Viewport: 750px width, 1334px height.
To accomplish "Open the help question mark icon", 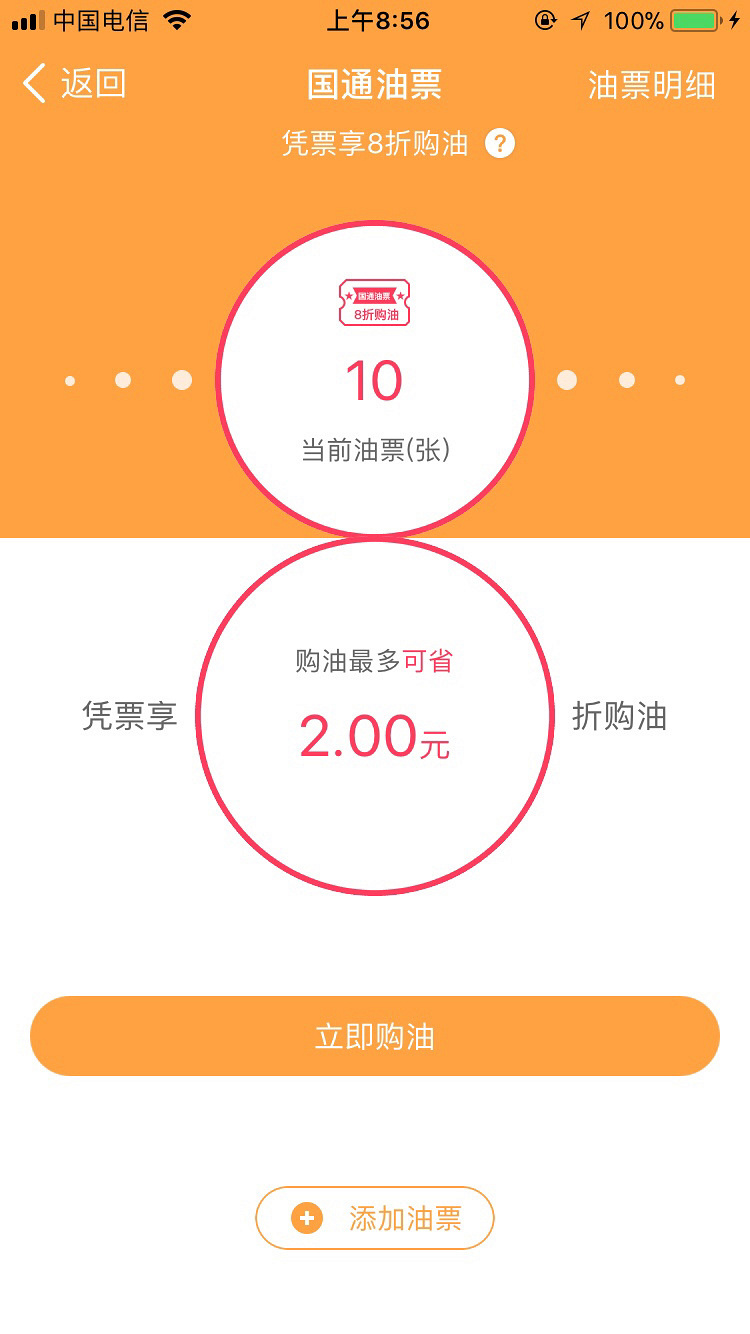I will tap(501, 144).
